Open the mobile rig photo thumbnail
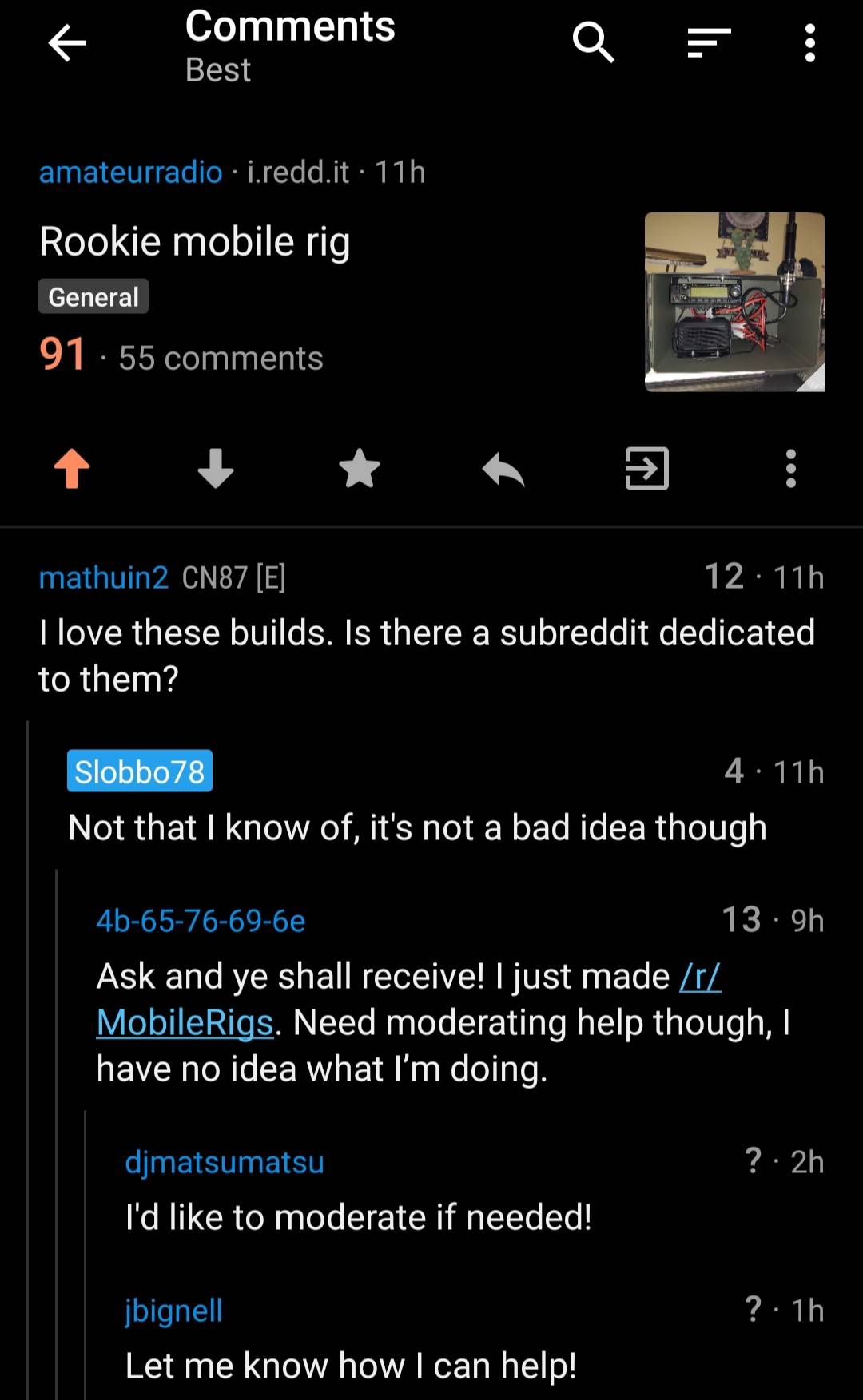The height and width of the screenshot is (1400, 863). 734,301
